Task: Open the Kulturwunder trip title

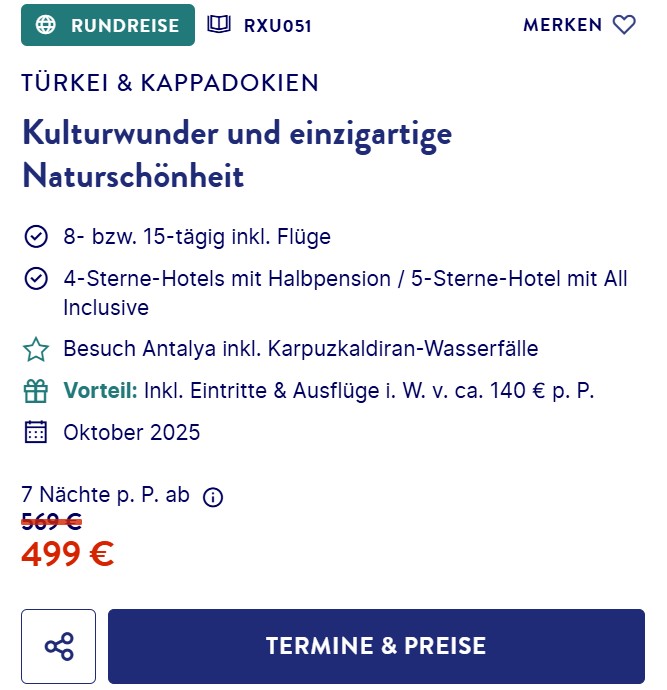Action: tap(236, 155)
